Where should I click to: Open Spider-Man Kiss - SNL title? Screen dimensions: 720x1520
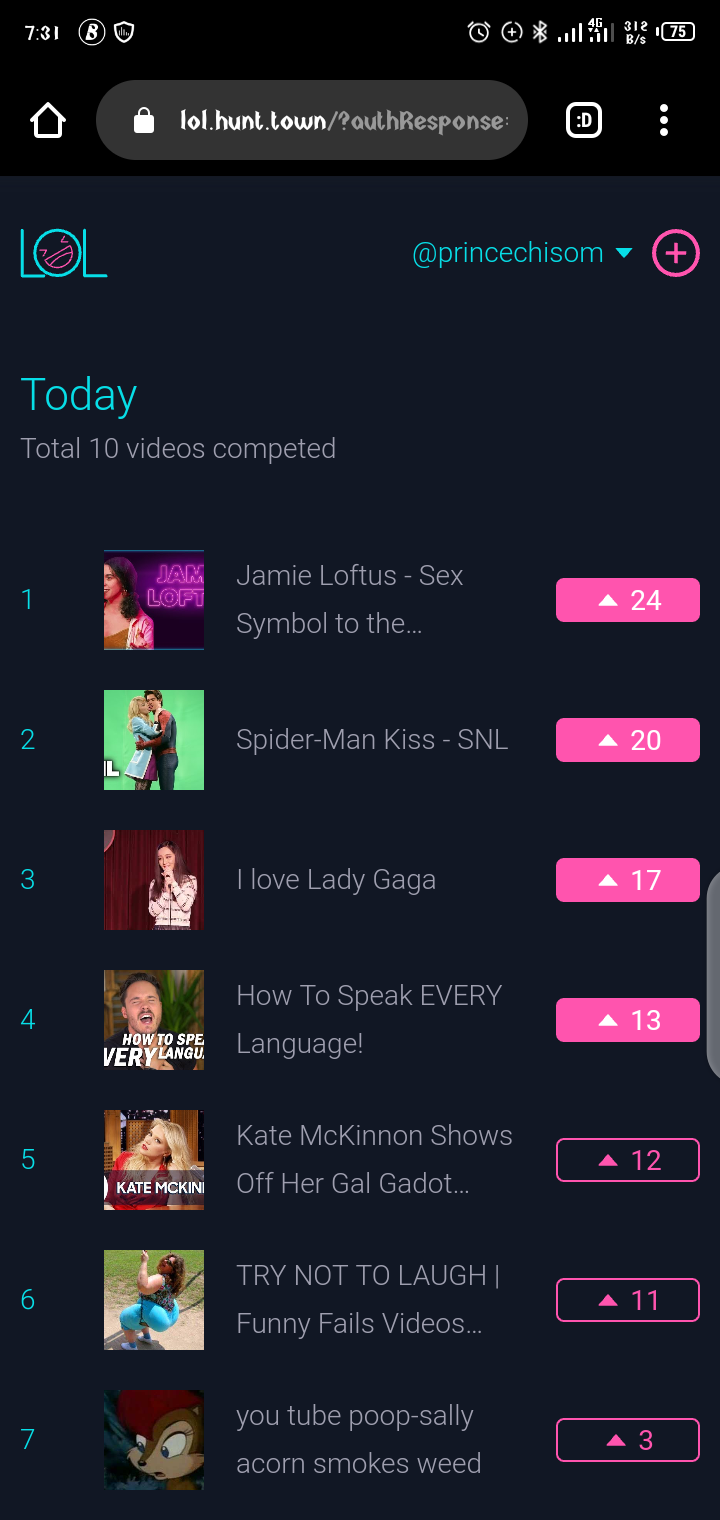pos(372,740)
